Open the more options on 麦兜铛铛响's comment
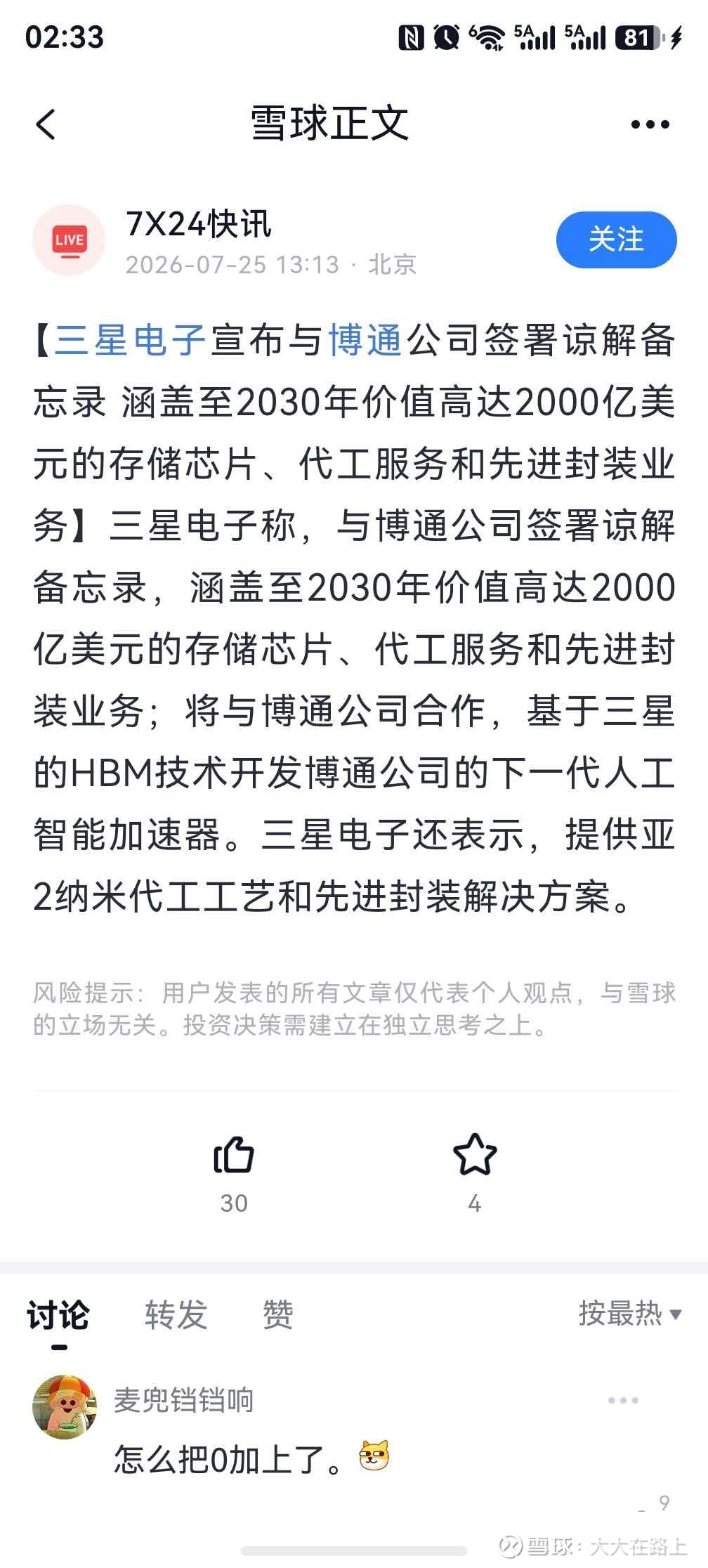 point(623,1400)
